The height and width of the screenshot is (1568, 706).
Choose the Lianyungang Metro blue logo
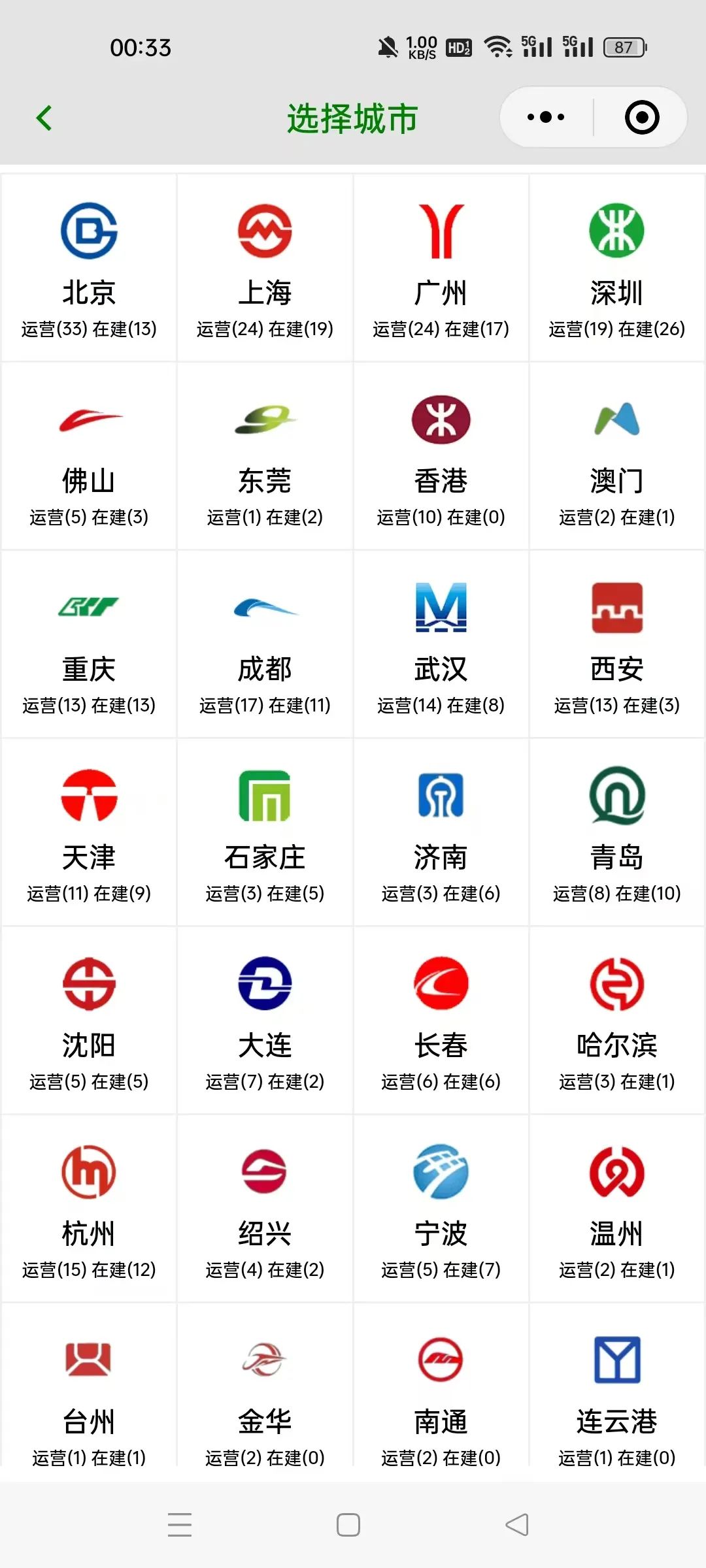(x=616, y=1359)
